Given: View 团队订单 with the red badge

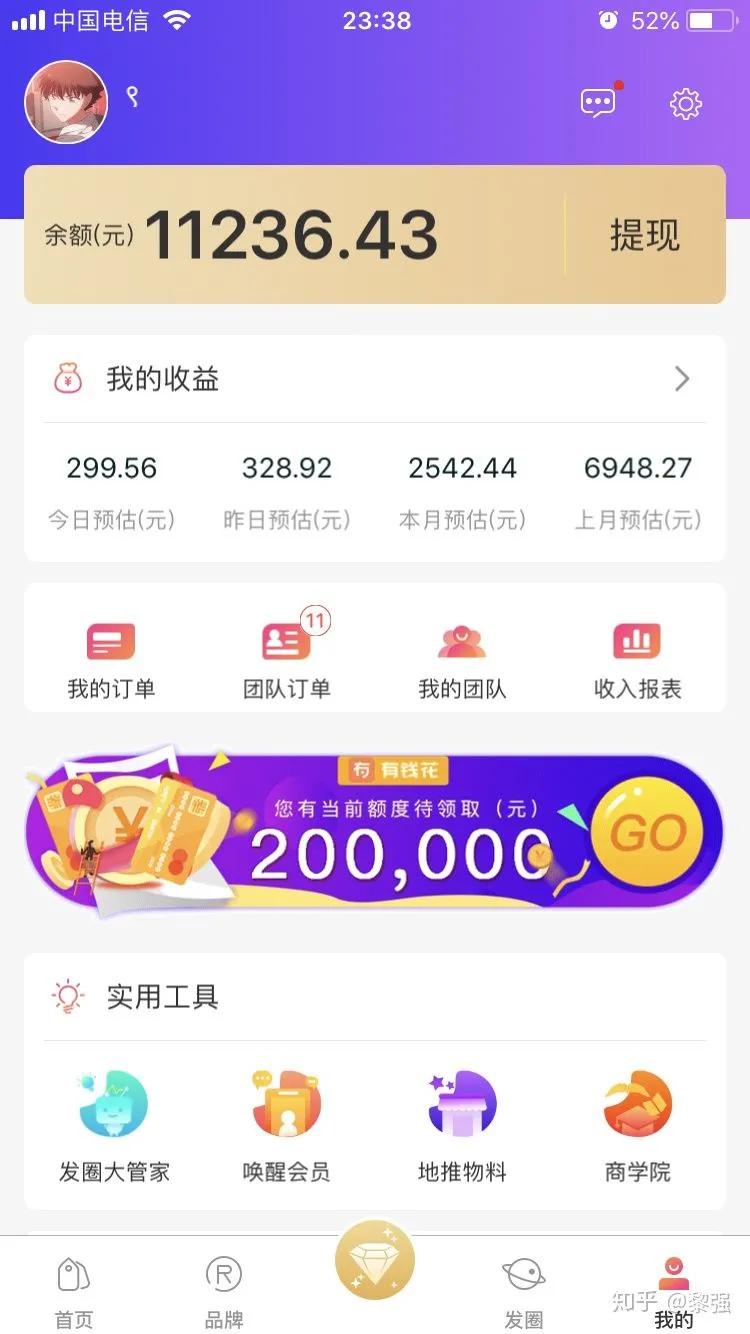Looking at the screenshot, I should point(286,655).
